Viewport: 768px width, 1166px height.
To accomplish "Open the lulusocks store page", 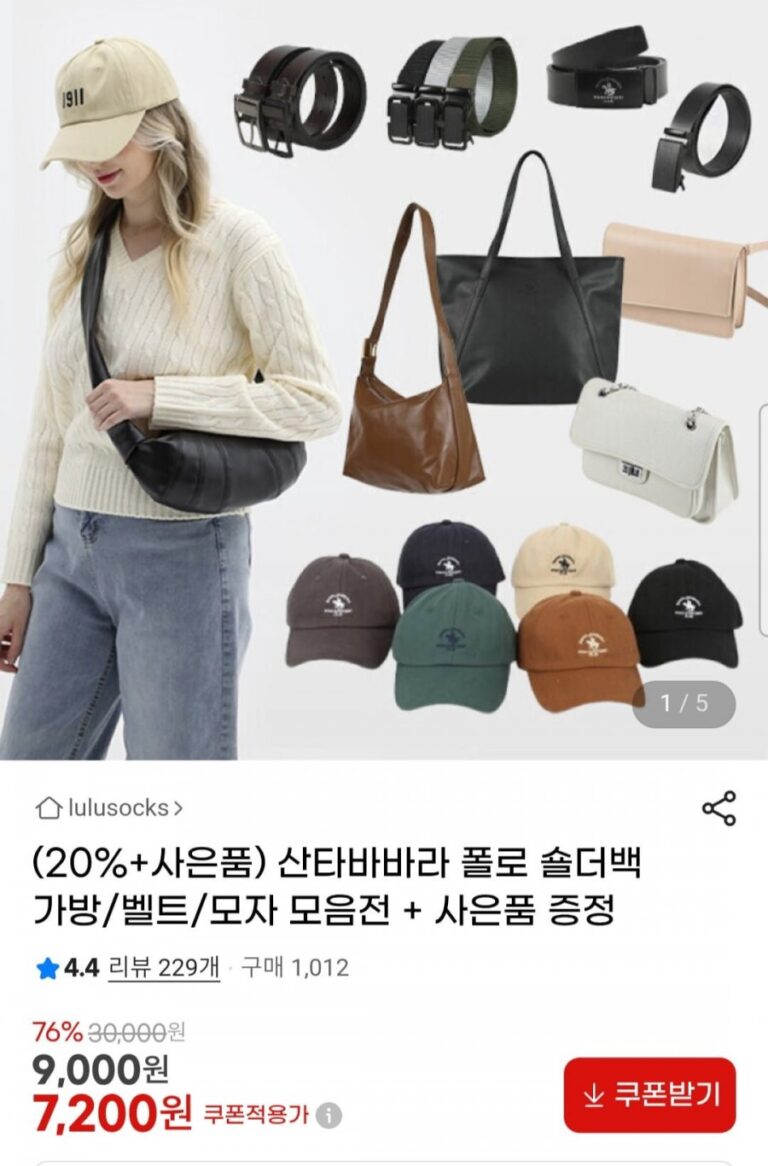I will click(x=110, y=808).
